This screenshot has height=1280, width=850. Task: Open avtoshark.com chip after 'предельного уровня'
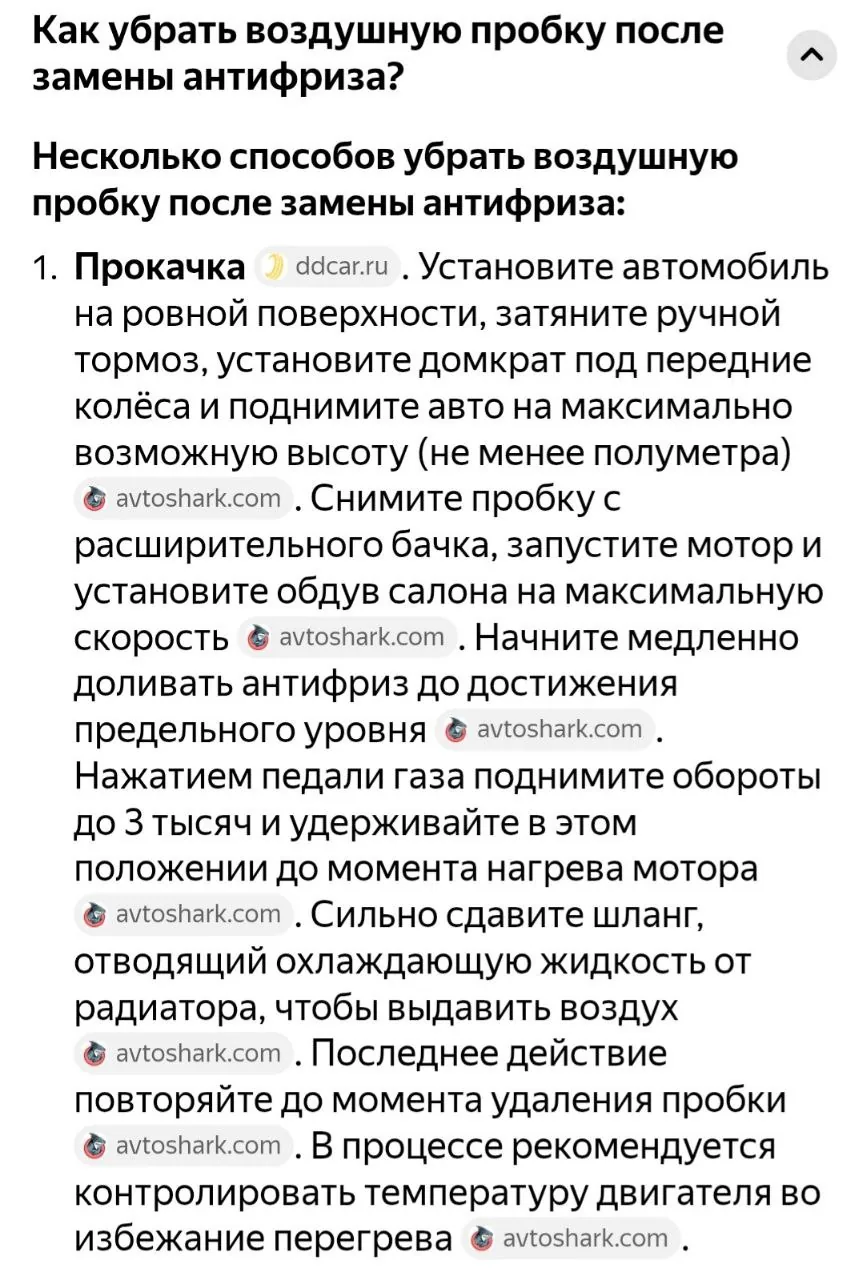tap(546, 729)
